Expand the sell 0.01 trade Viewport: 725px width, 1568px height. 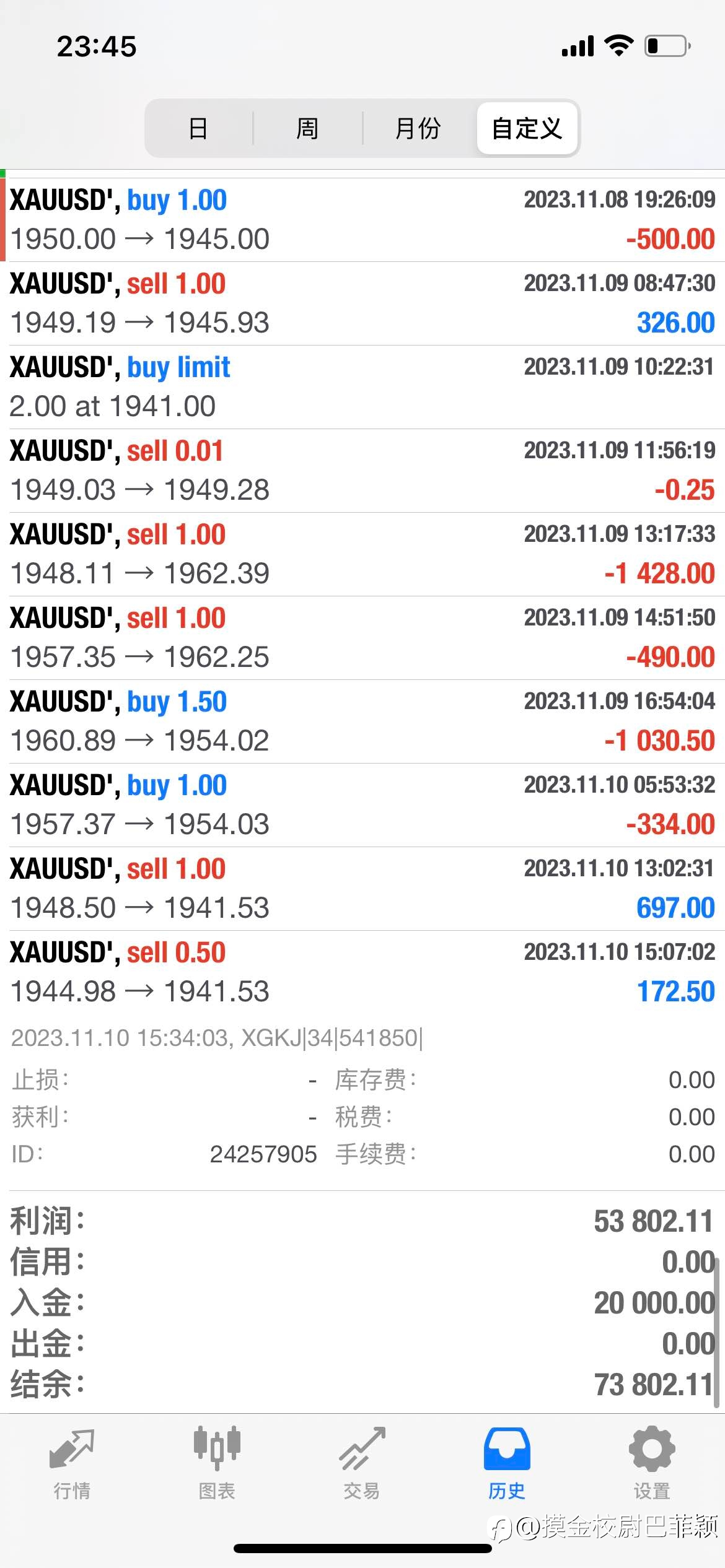tap(362, 471)
